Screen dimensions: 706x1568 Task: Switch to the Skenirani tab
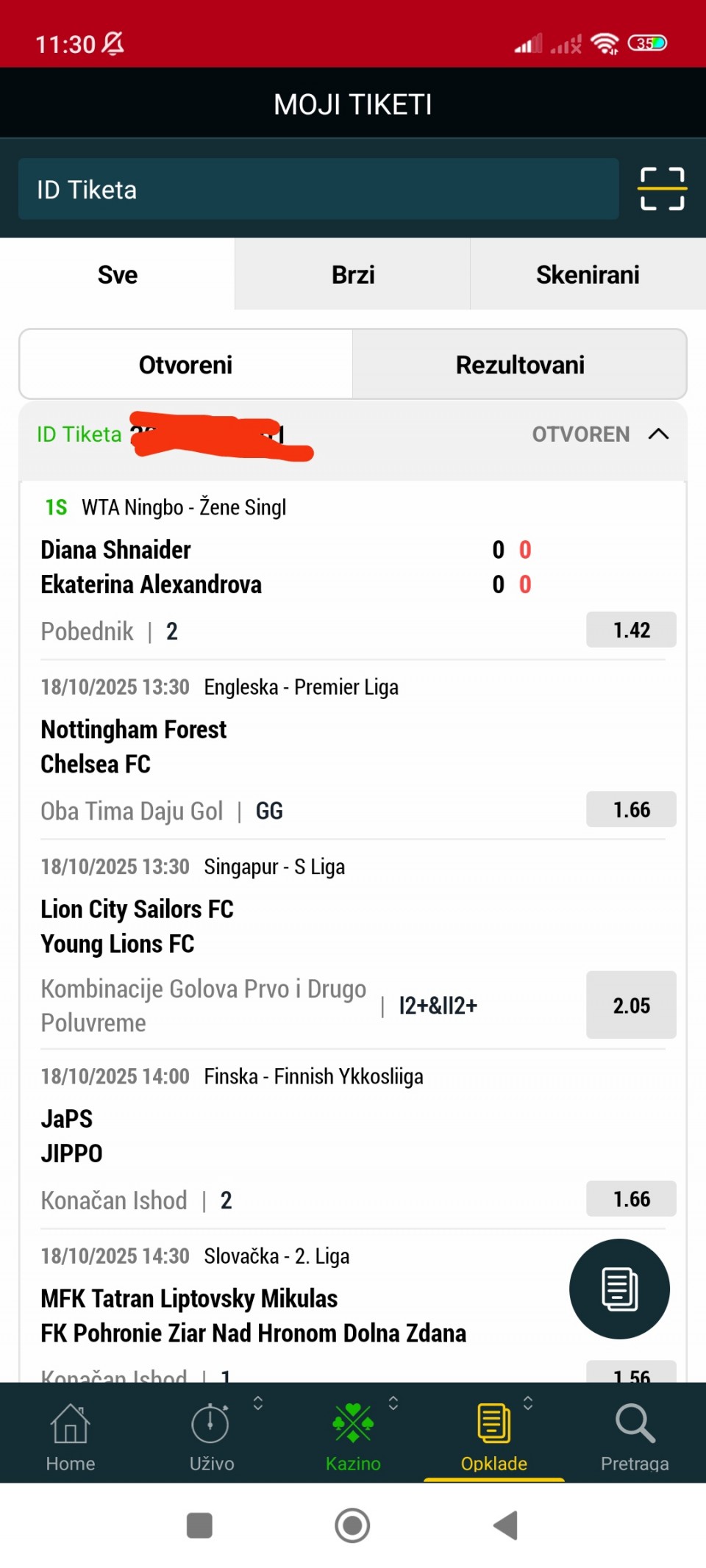[x=588, y=275]
